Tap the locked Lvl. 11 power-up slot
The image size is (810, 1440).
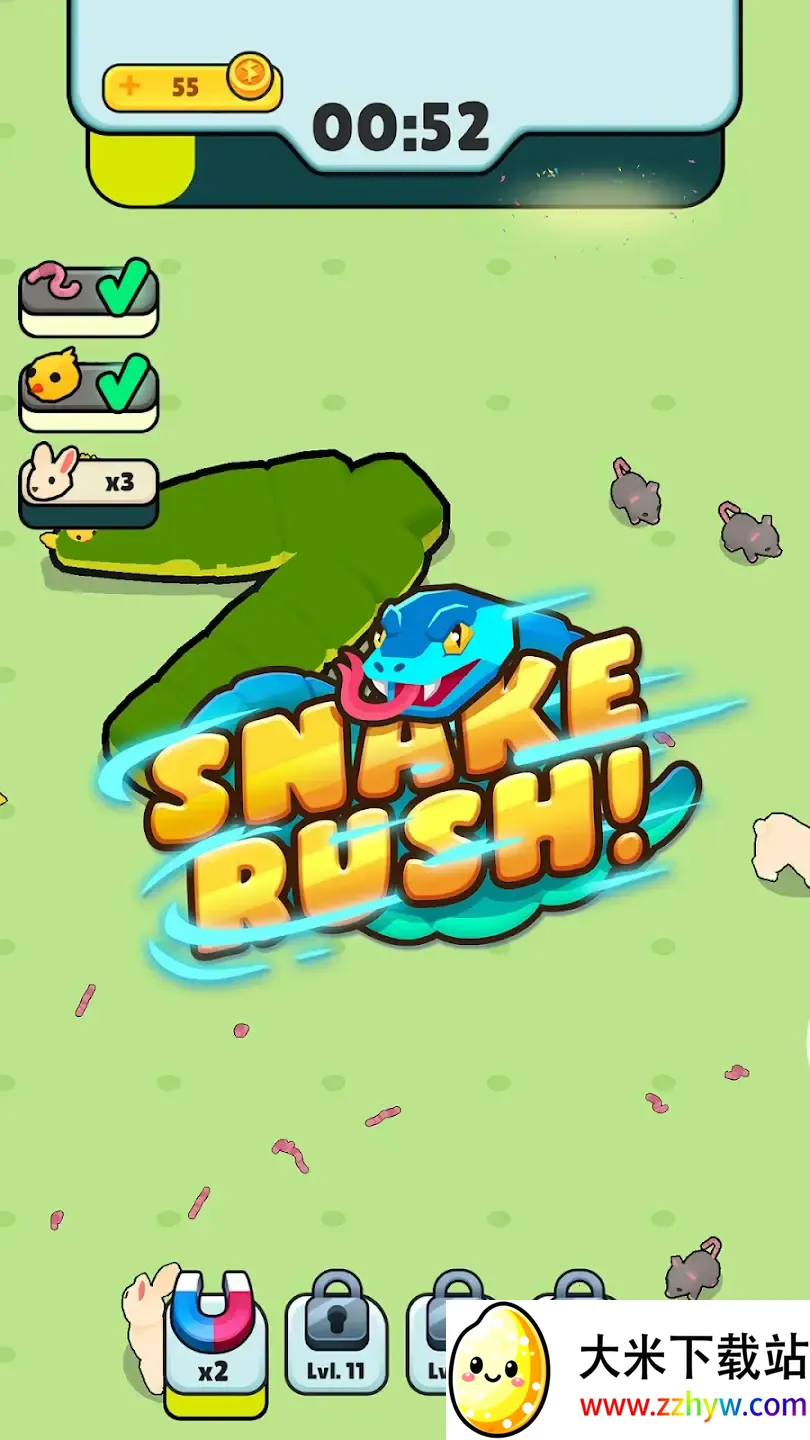[336, 1335]
